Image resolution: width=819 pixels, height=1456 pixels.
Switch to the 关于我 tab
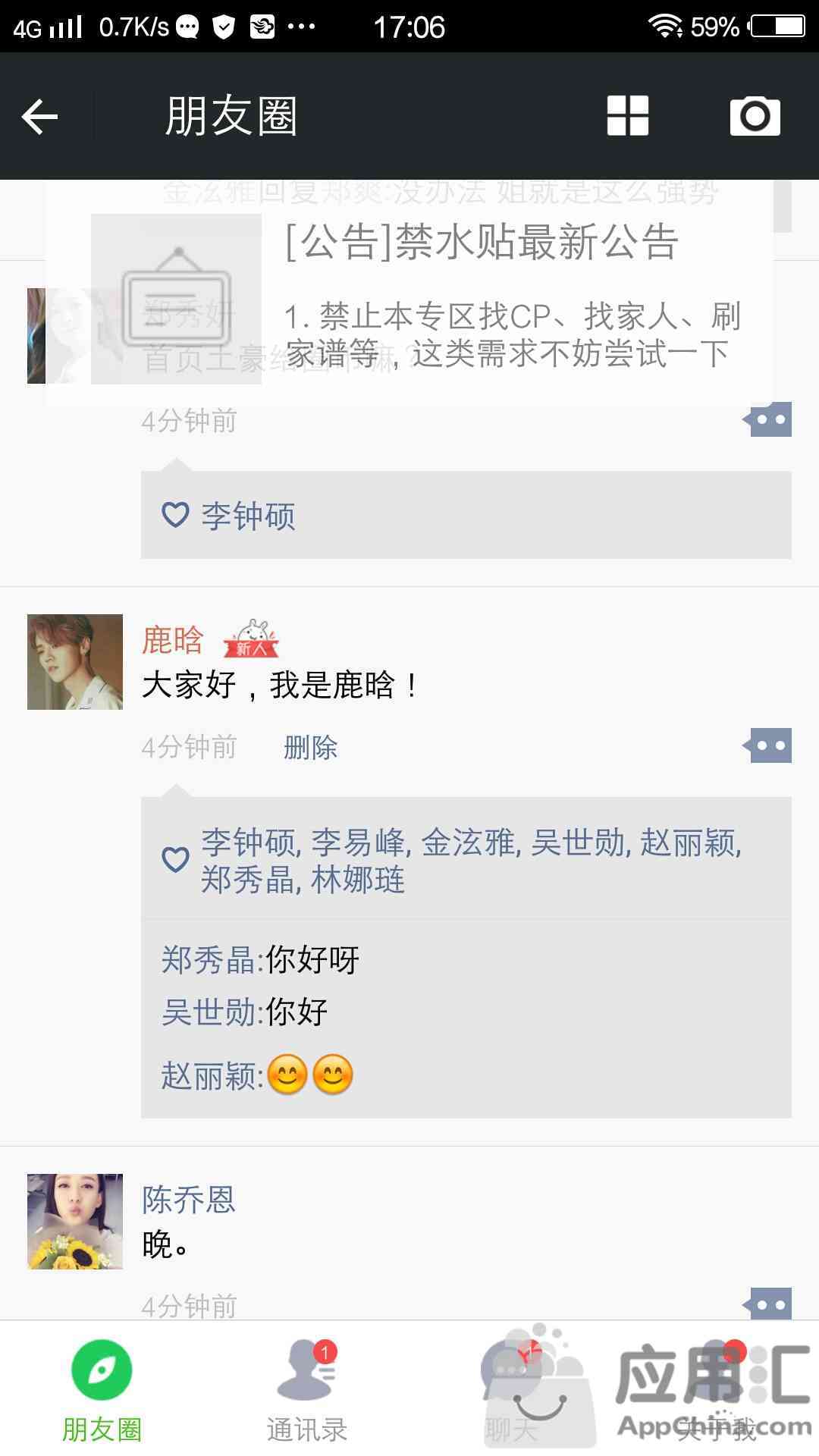(x=717, y=1389)
